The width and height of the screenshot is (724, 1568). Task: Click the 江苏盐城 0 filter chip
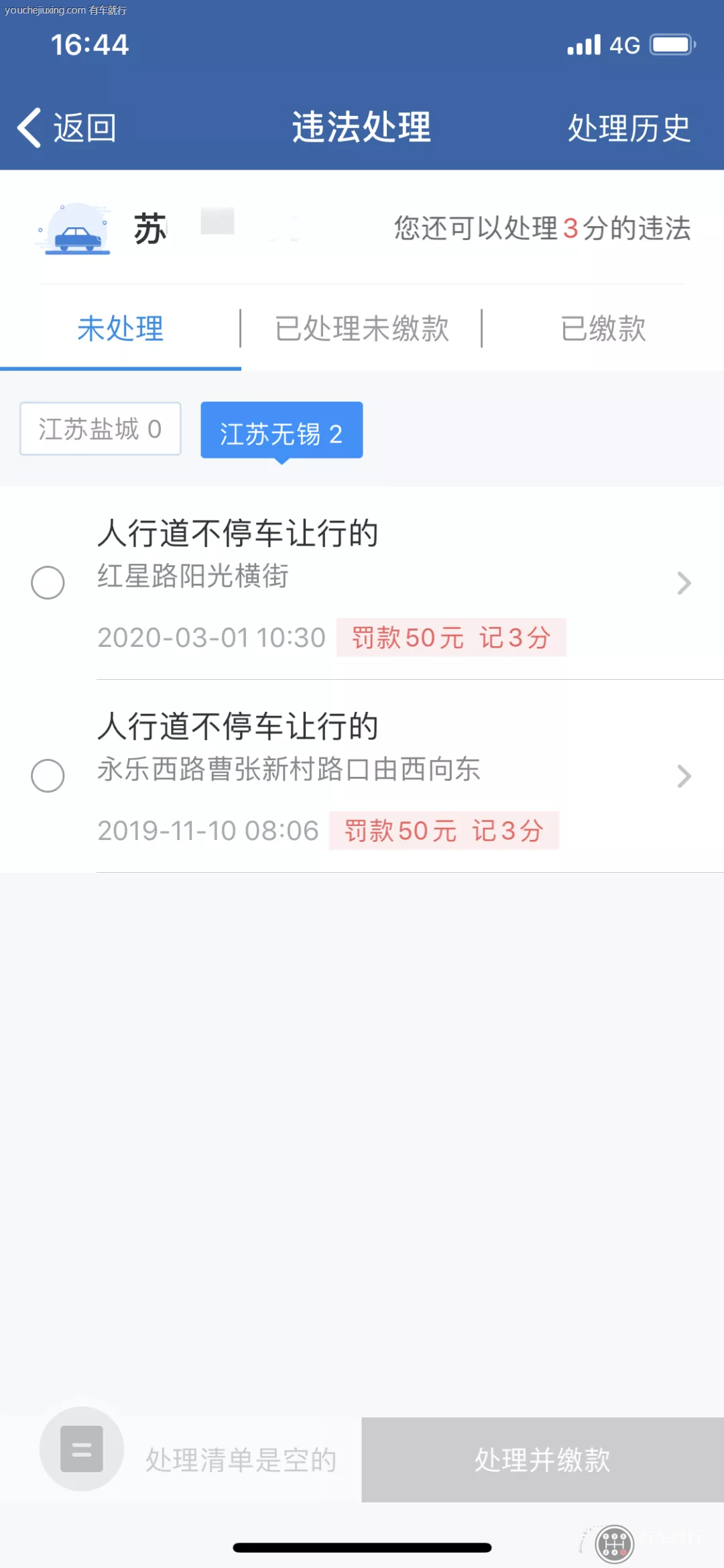(x=100, y=428)
